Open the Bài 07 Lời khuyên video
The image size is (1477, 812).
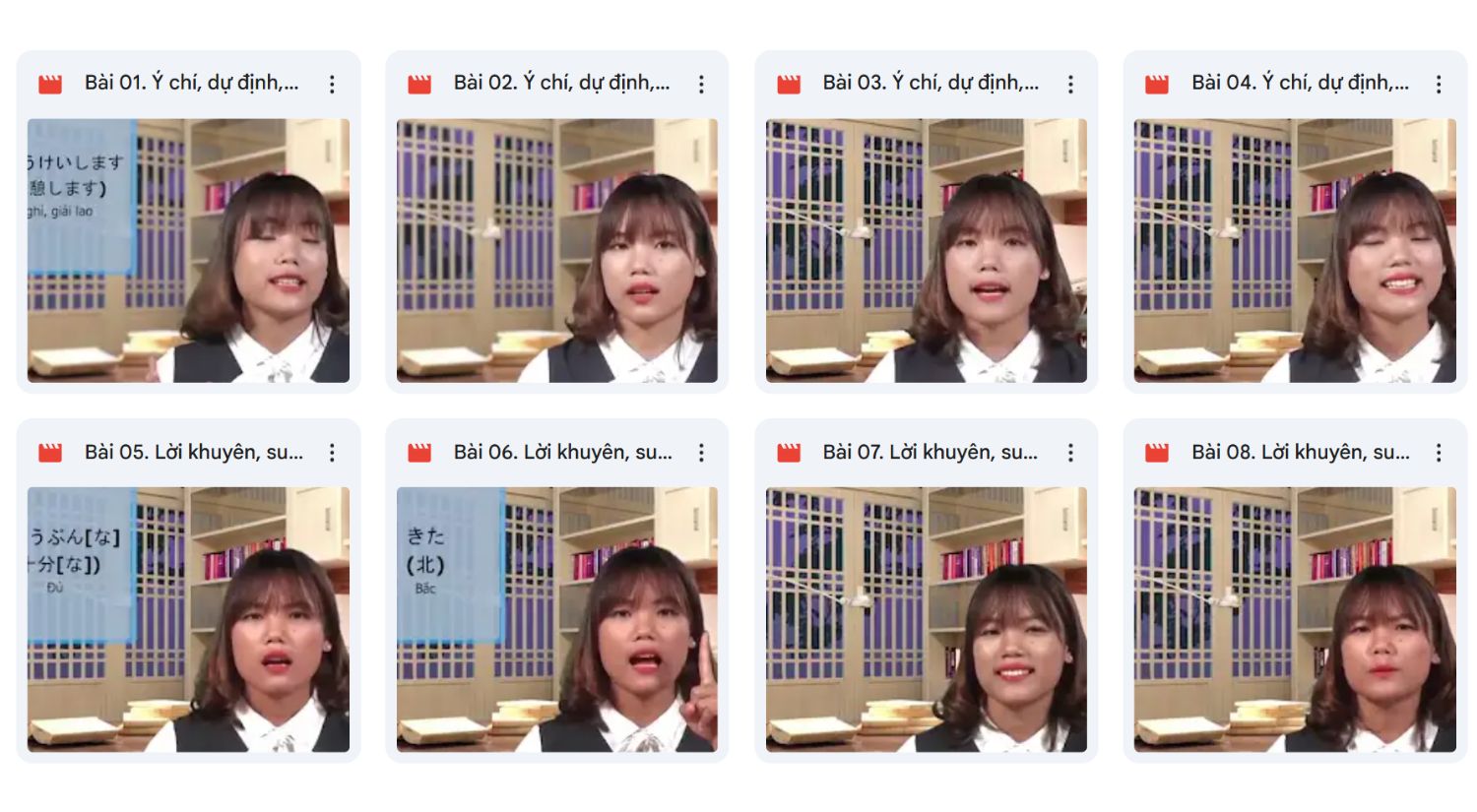pyautogui.click(x=926, y=619)
